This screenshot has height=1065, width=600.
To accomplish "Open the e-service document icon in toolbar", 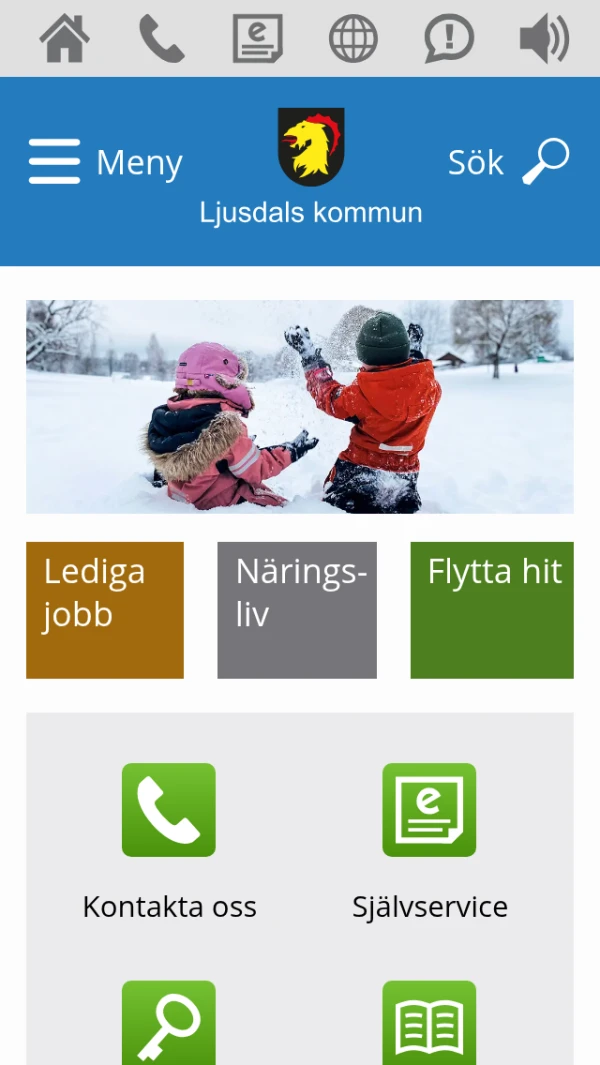I will pyautogui.click(x=257, y=39).
